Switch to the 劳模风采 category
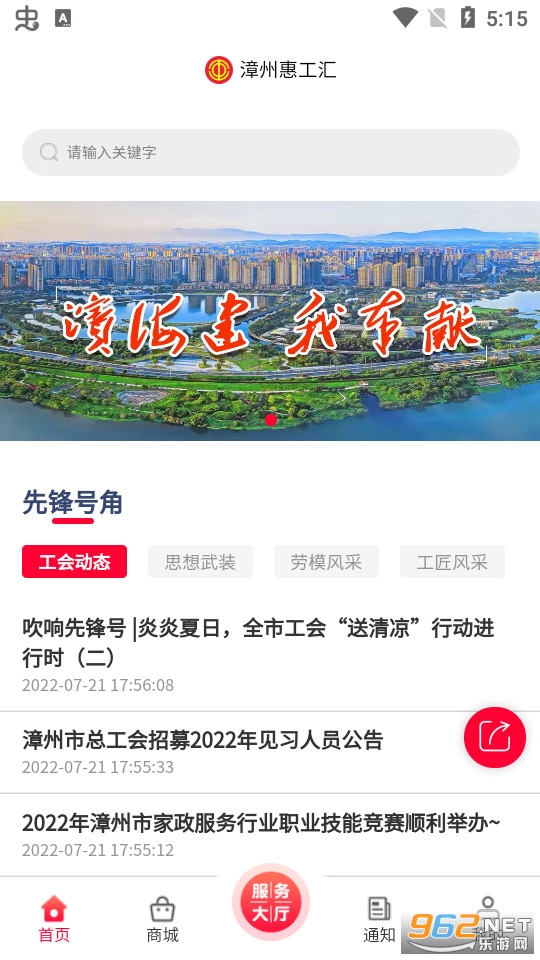Image resolution: width=540 pixels, height=960 pixels. pyautogui.click(x=326, y=561)
